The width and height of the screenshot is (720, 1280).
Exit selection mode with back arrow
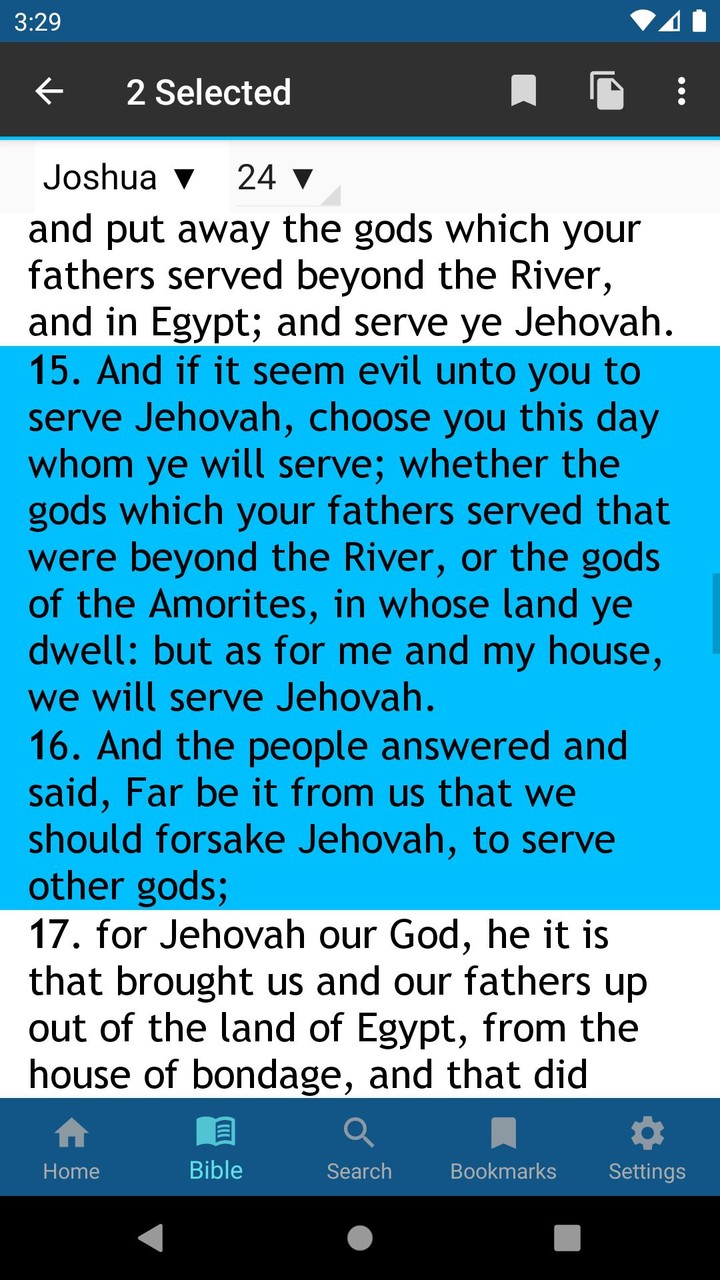coord(49,92)
